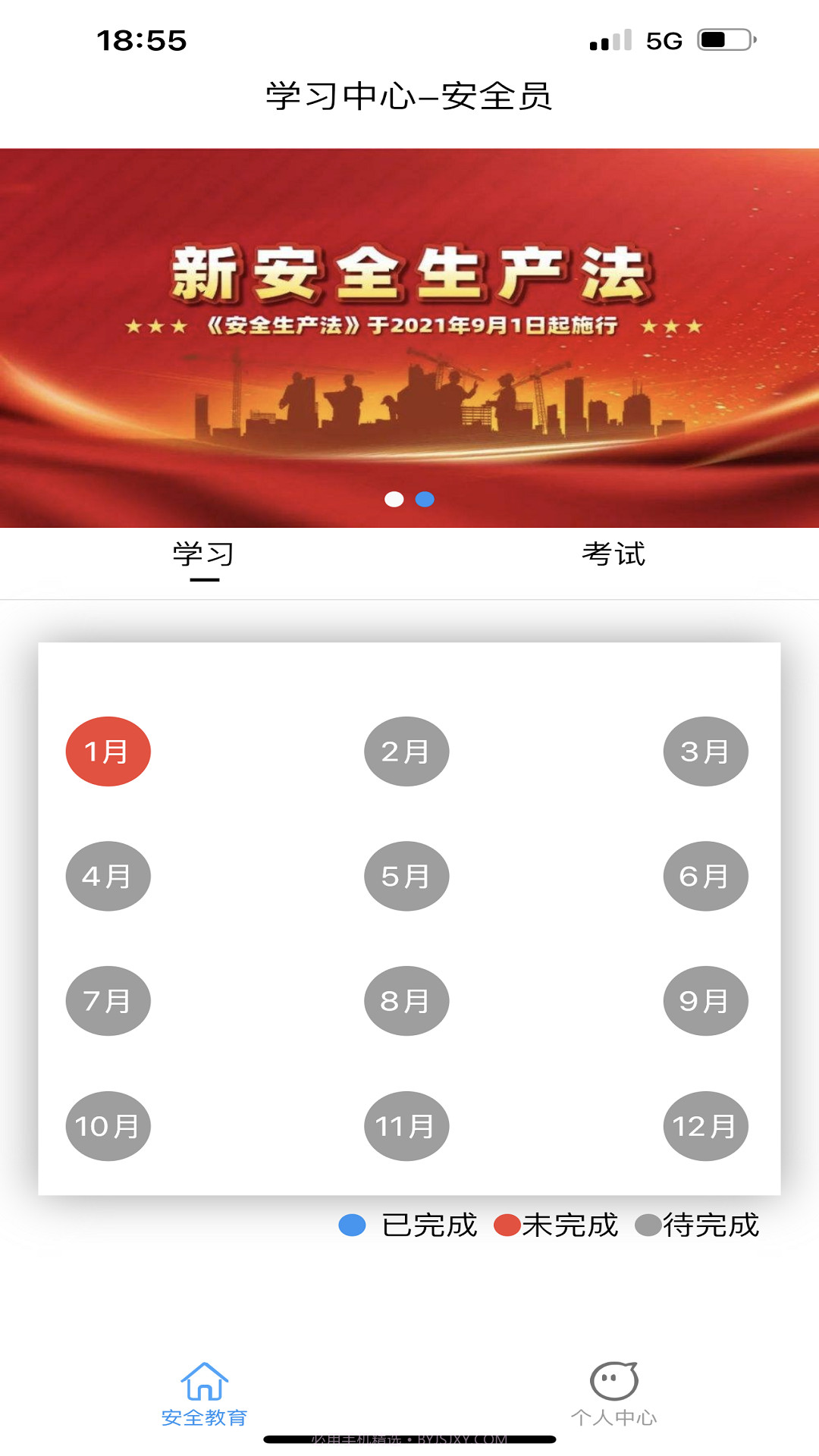Viewport: 819px width, 1456px height.
Task: Open the October (10月) study module
Action: (x=108, y=1125)
